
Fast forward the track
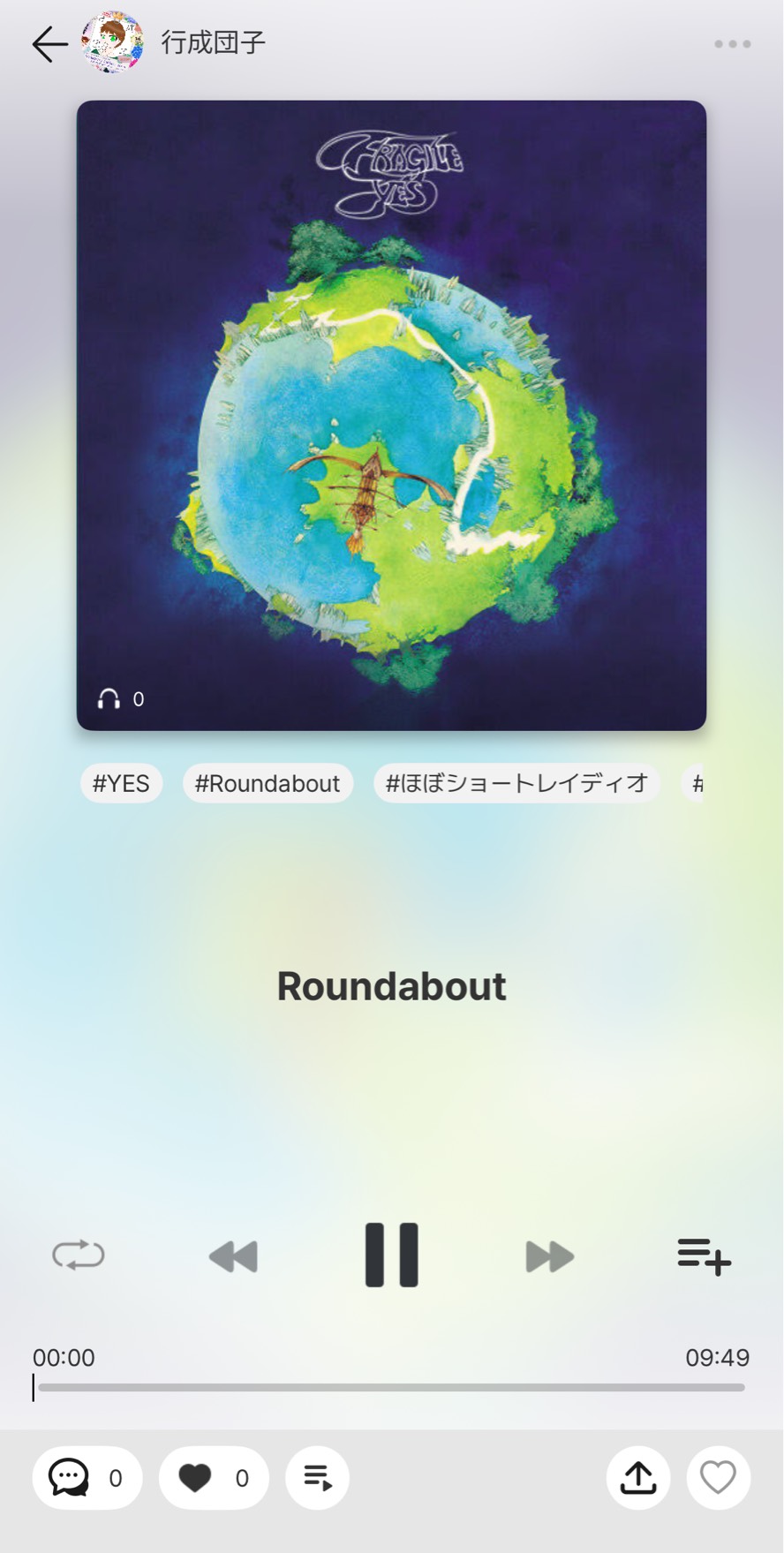coord(549,1255)
